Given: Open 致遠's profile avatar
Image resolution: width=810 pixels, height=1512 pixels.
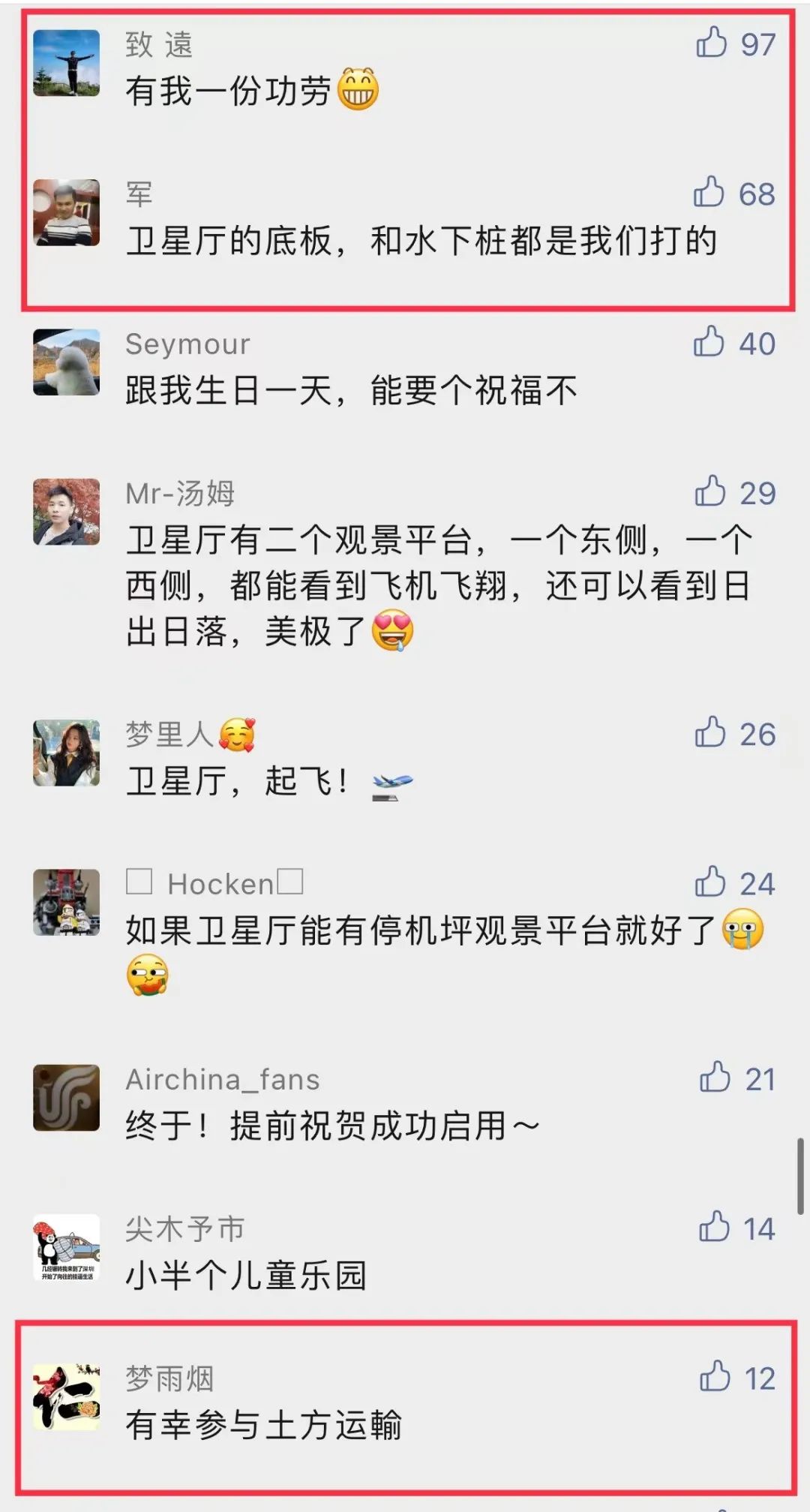Looking at the screenshot, I should 66,63.
